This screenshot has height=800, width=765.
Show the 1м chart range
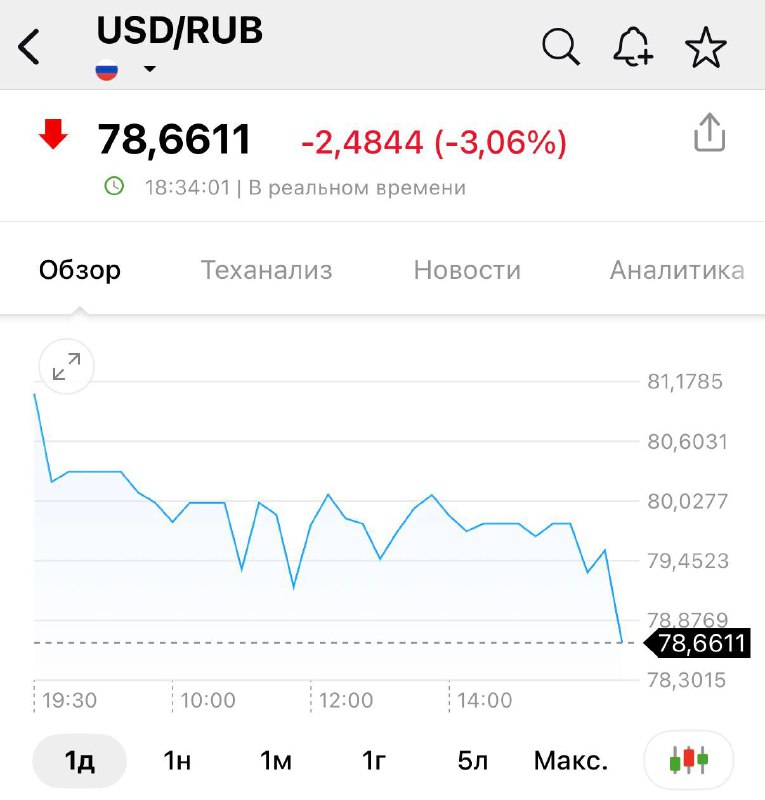click(x=275, y=761)
